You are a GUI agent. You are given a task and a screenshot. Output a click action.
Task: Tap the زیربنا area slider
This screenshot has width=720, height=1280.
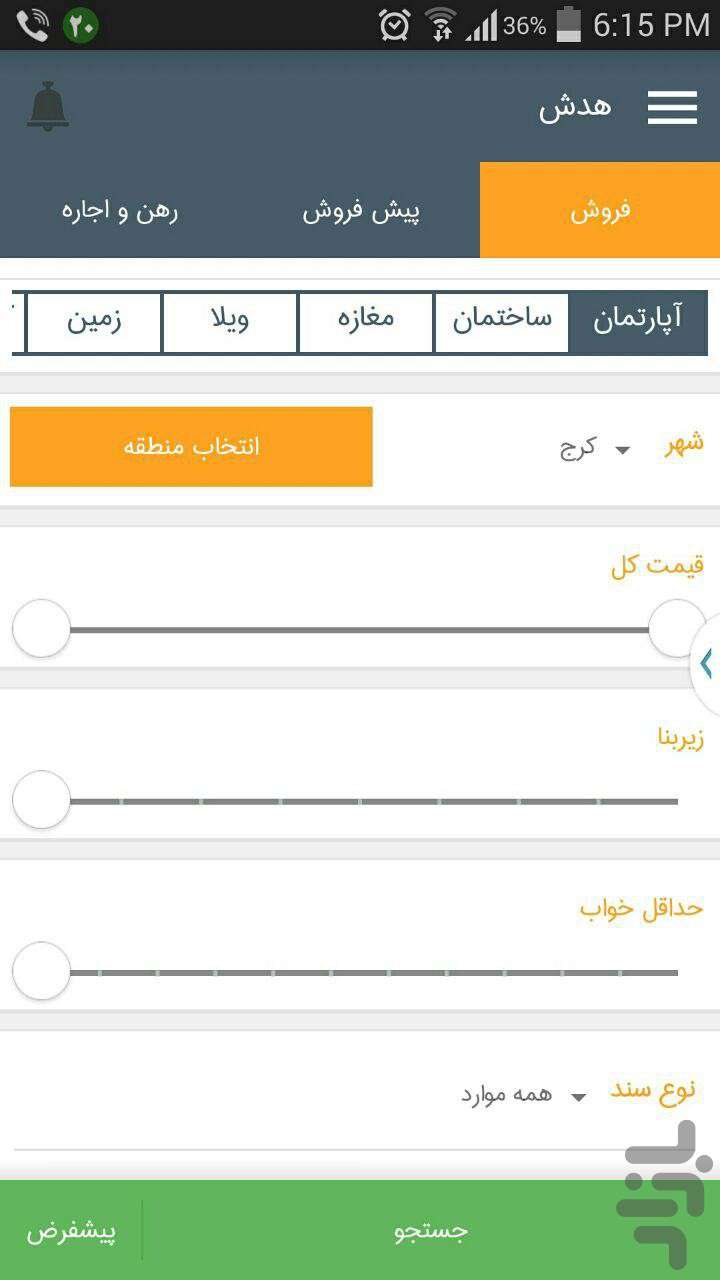[x=360, y=801]
